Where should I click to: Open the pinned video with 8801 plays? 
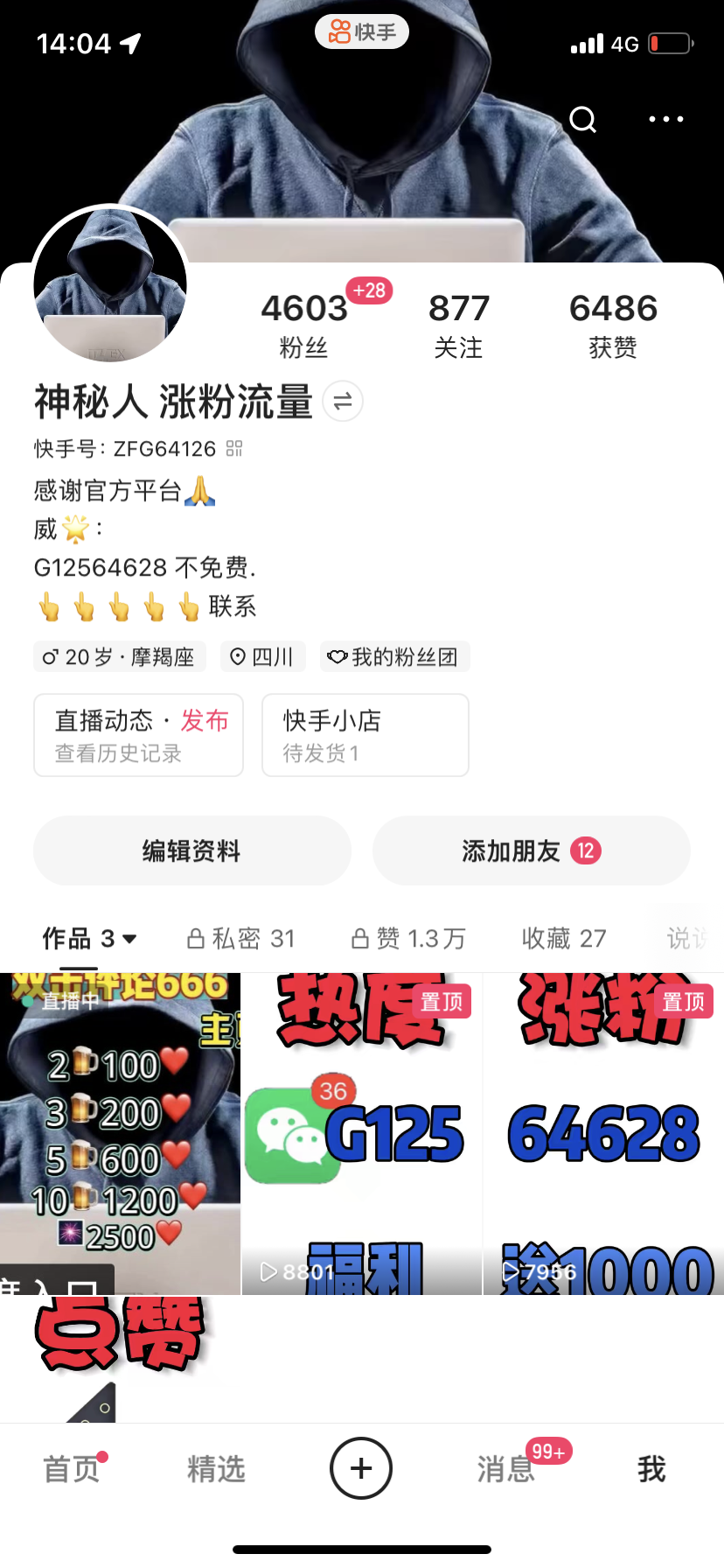pos(361,1133)
